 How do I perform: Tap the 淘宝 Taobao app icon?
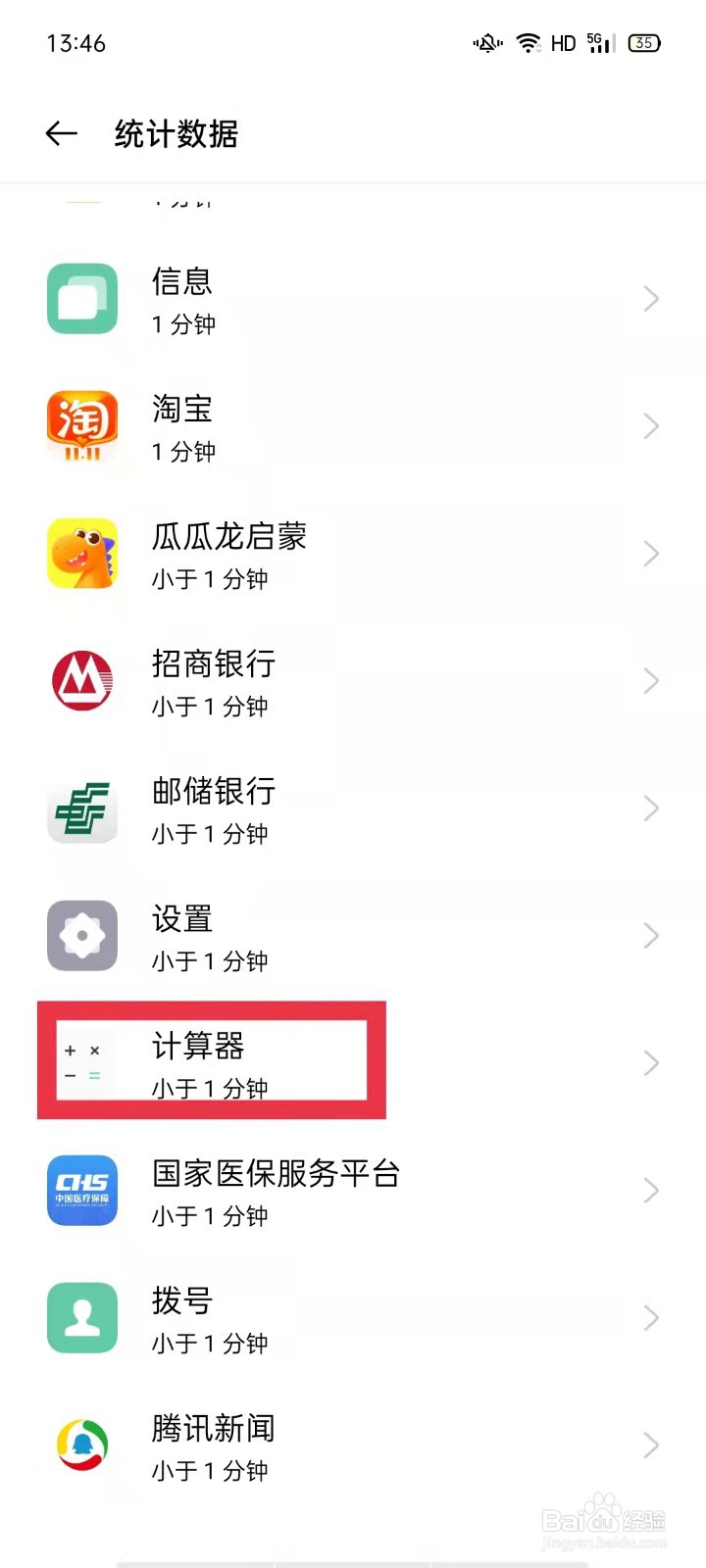coord(82,426)
